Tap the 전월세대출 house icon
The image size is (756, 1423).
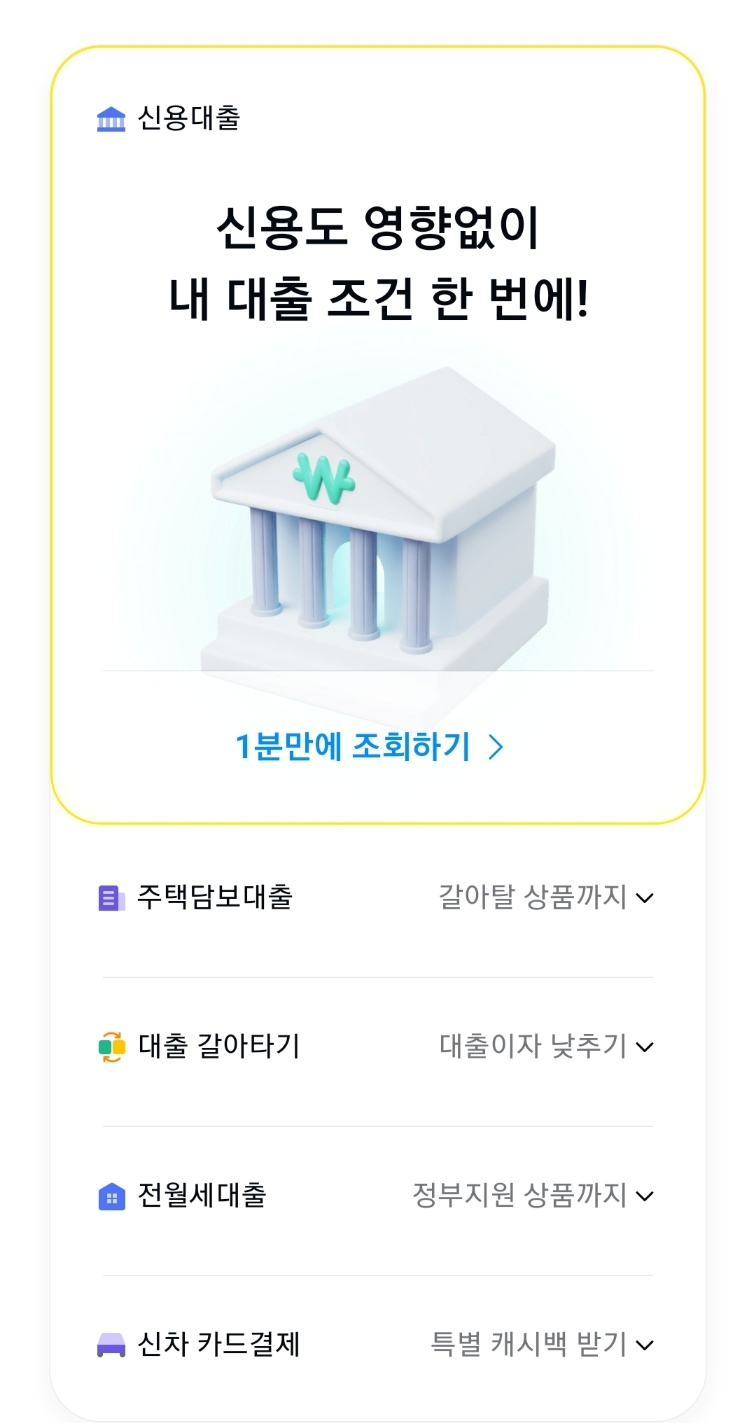tap(110, 1196)
